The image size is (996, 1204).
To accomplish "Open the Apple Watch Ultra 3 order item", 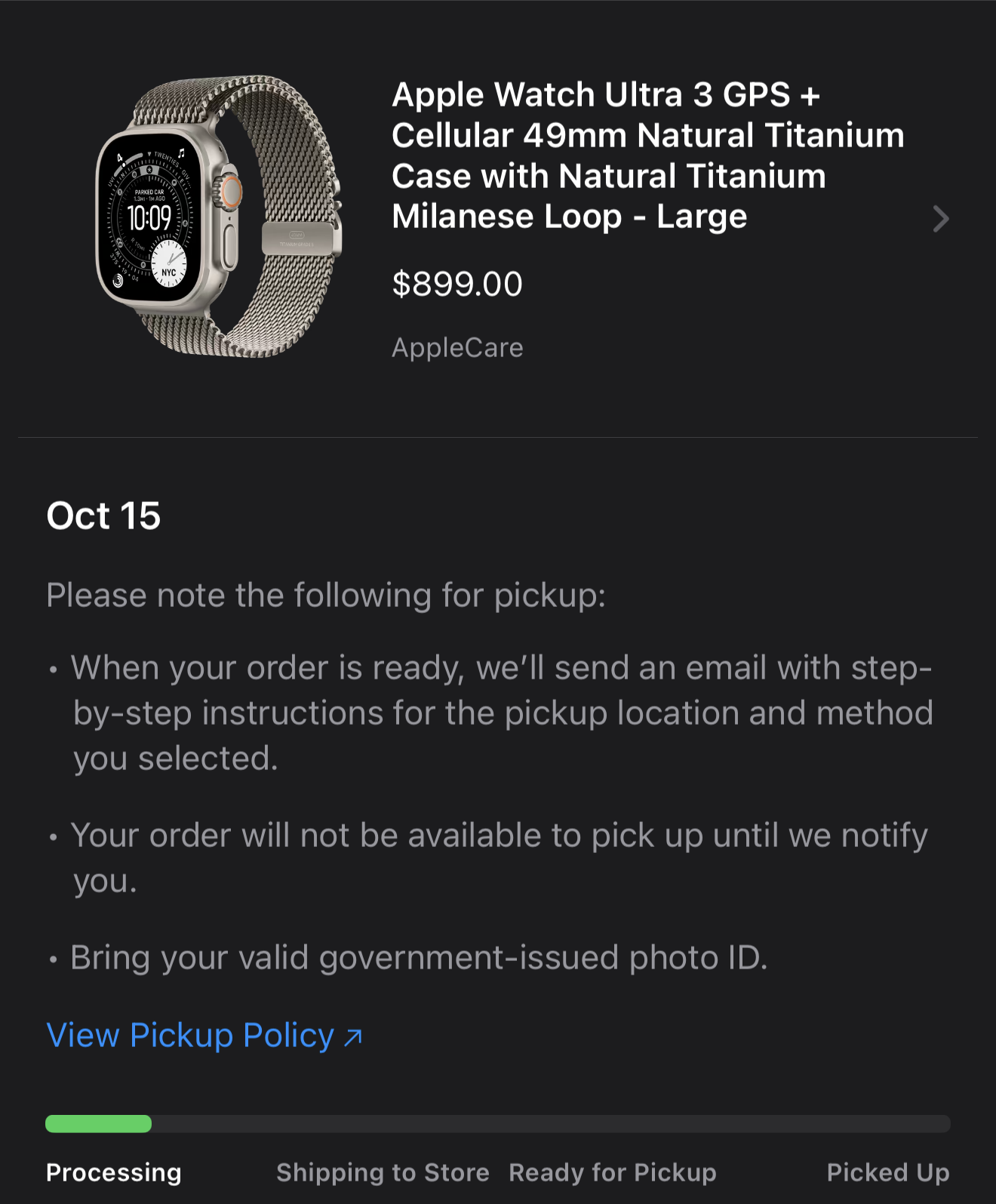I will click(x=939, y=219).
